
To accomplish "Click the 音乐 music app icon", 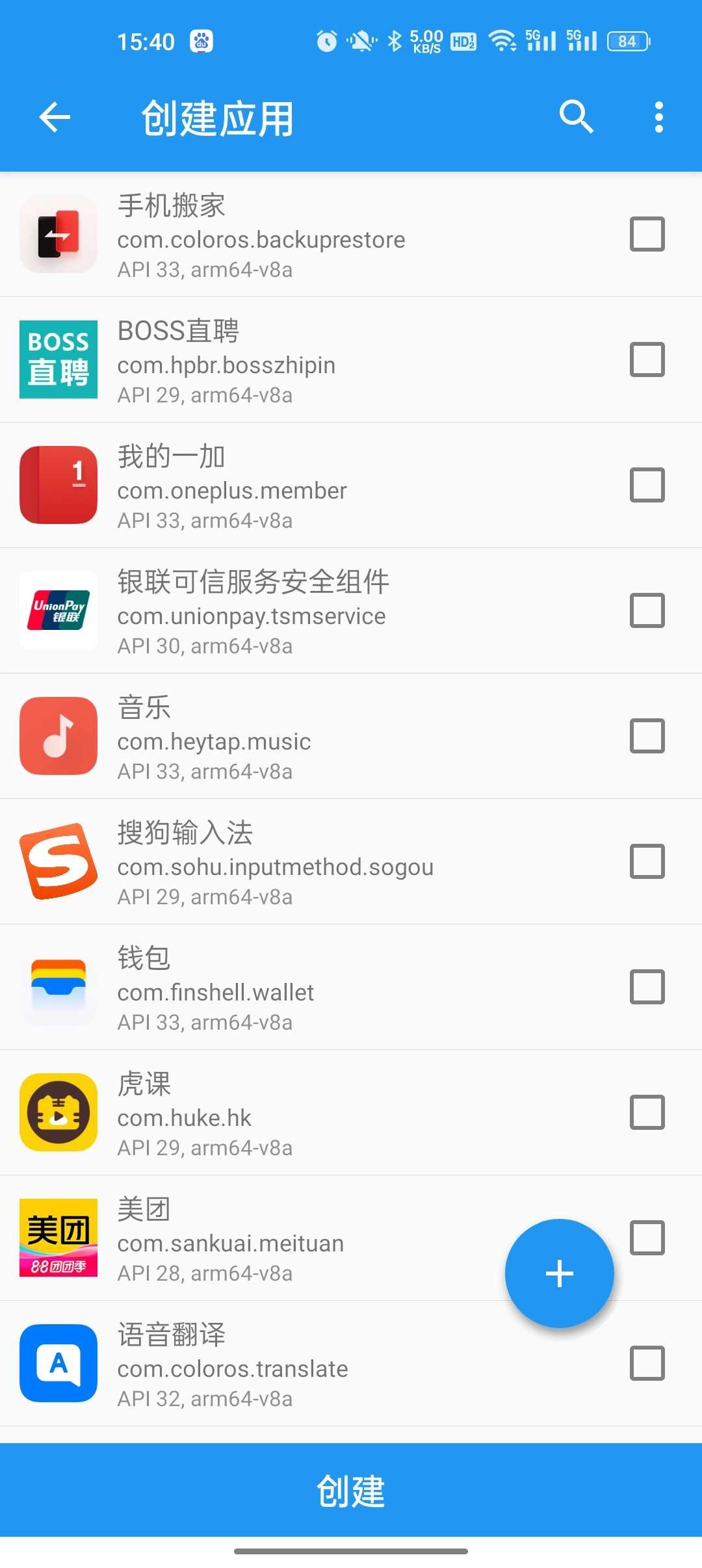I will coord(58,737).
